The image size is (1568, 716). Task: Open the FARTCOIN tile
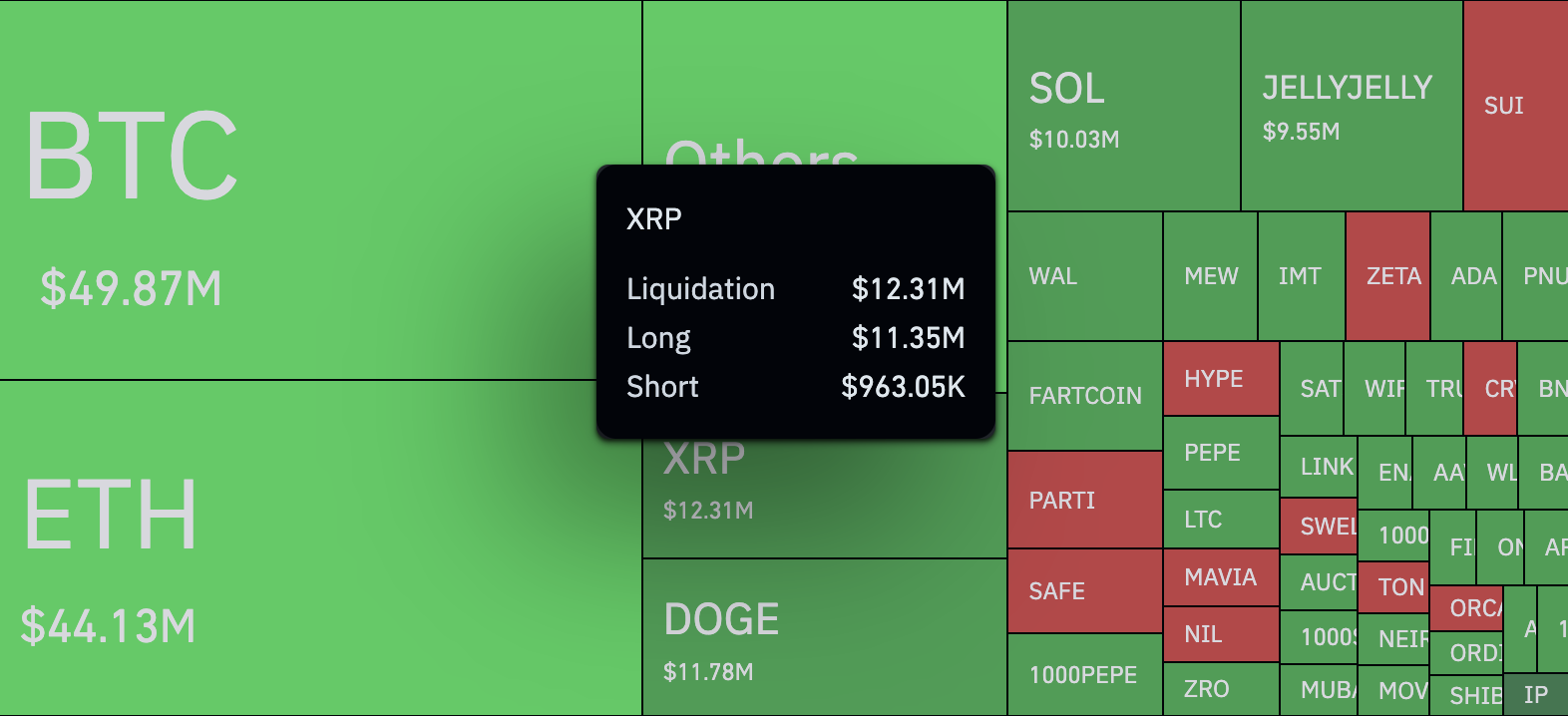coord(1084,396)
